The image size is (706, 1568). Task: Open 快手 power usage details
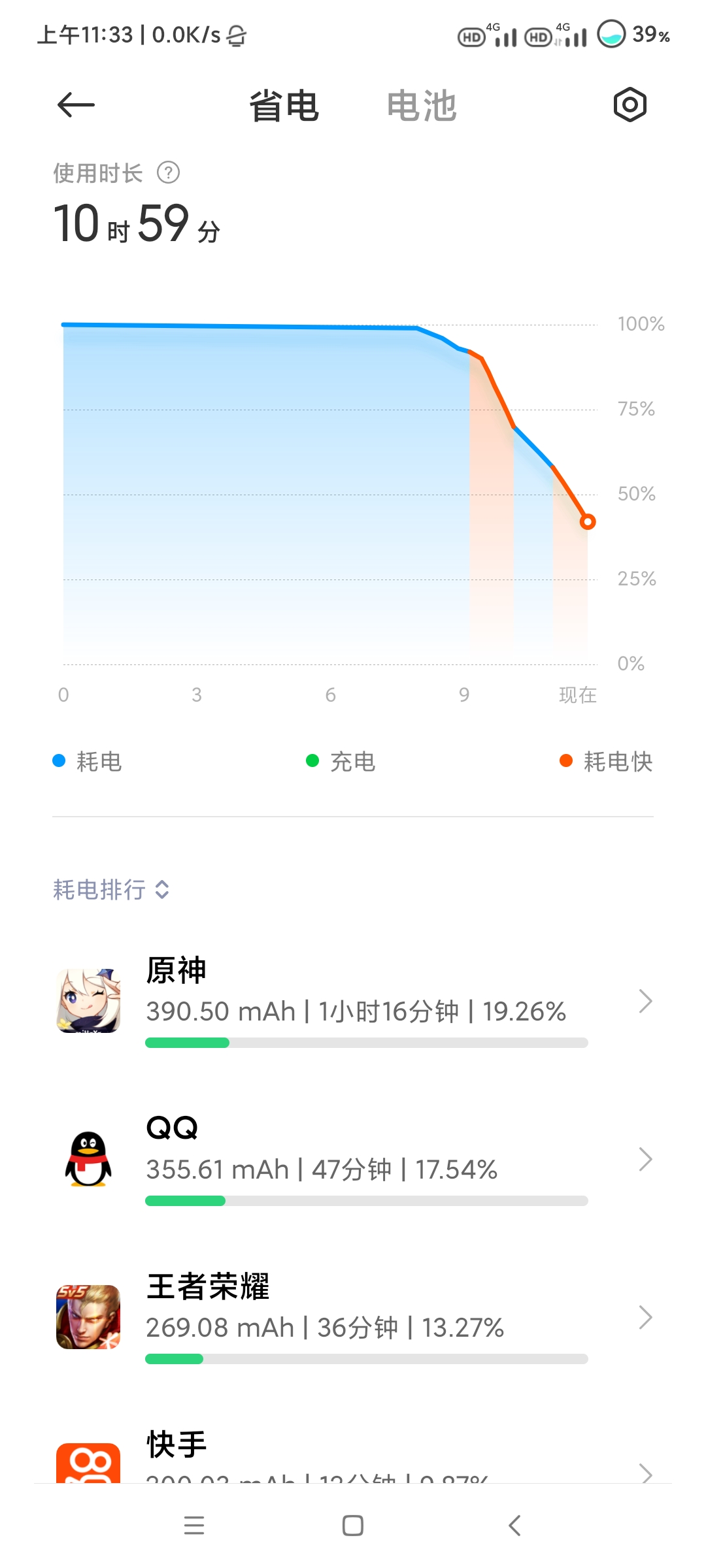tap(353, 1450)
